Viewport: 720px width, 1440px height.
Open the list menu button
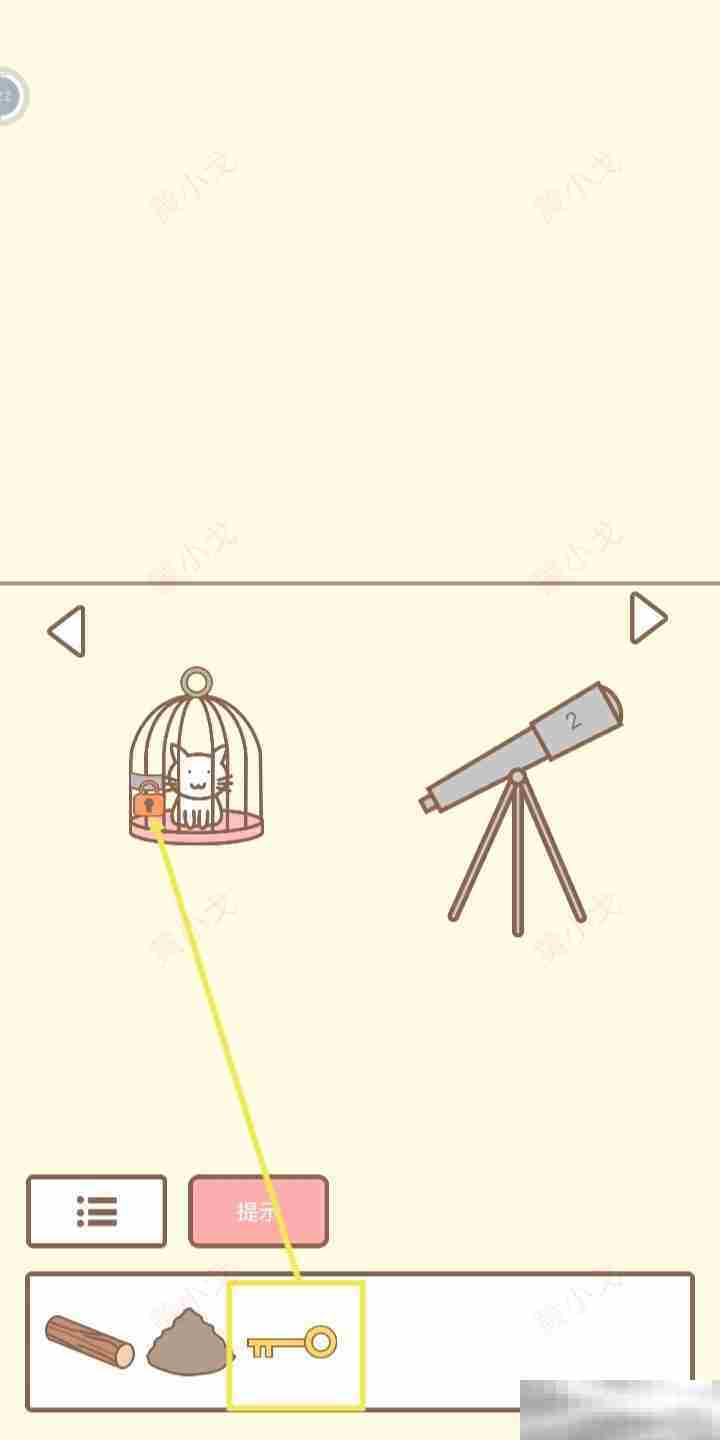97,1211
